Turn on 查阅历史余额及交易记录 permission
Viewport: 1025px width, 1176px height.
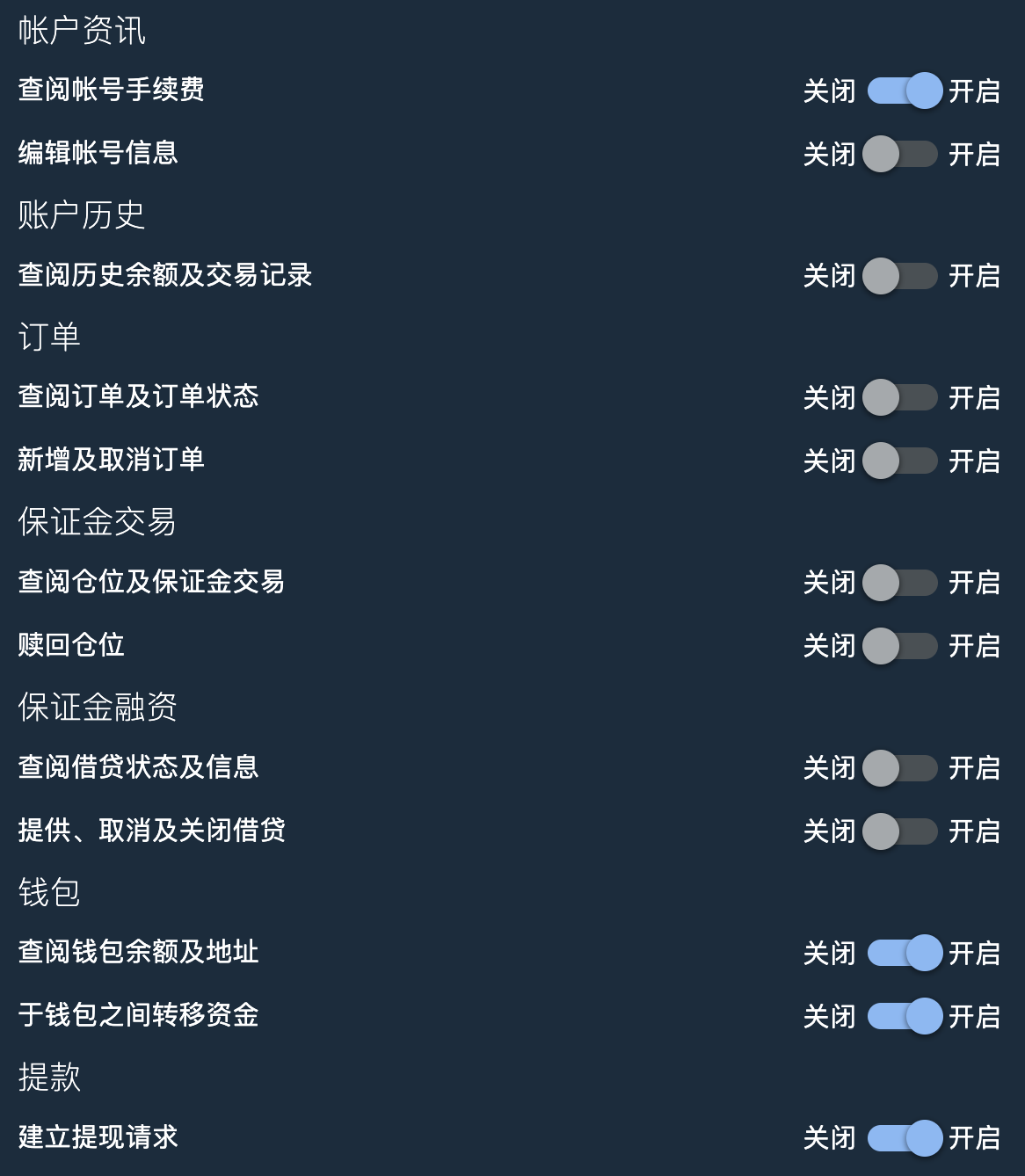pos(903,276)
